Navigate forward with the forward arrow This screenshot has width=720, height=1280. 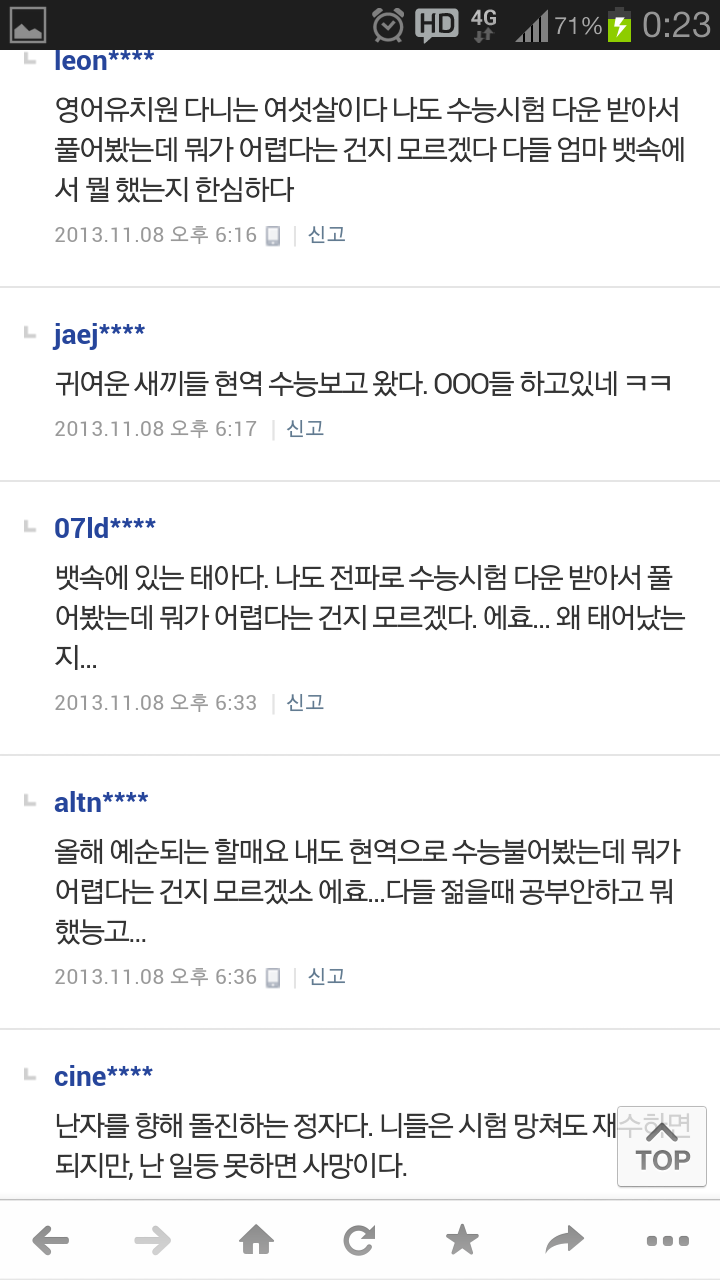click(154, 1239)
